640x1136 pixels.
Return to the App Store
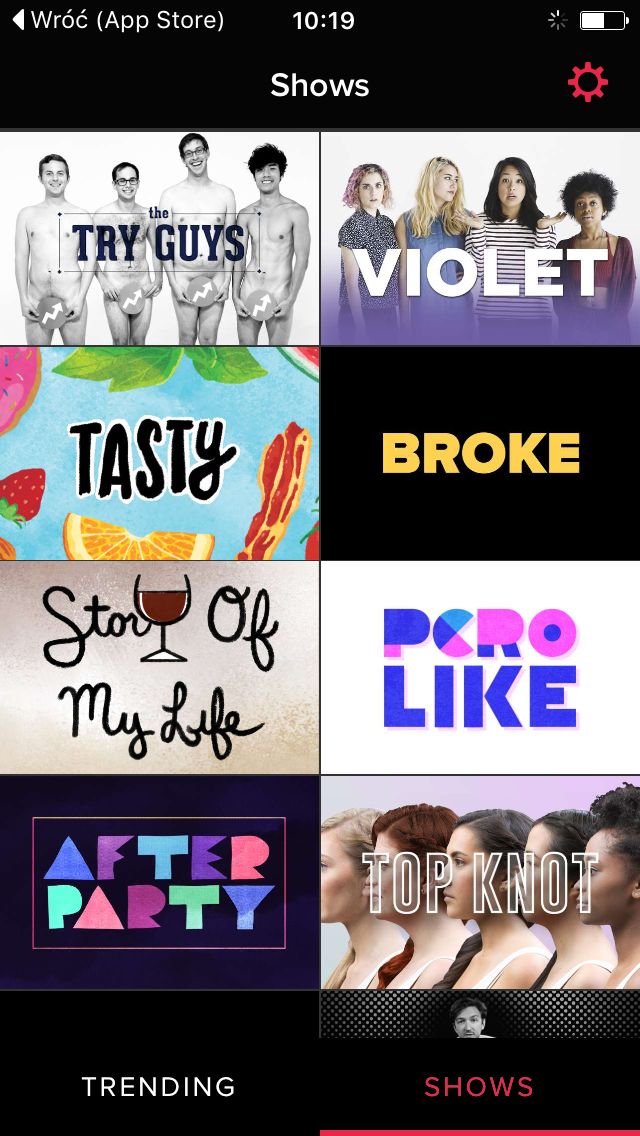pyautogui.click(x=118, y=20)
